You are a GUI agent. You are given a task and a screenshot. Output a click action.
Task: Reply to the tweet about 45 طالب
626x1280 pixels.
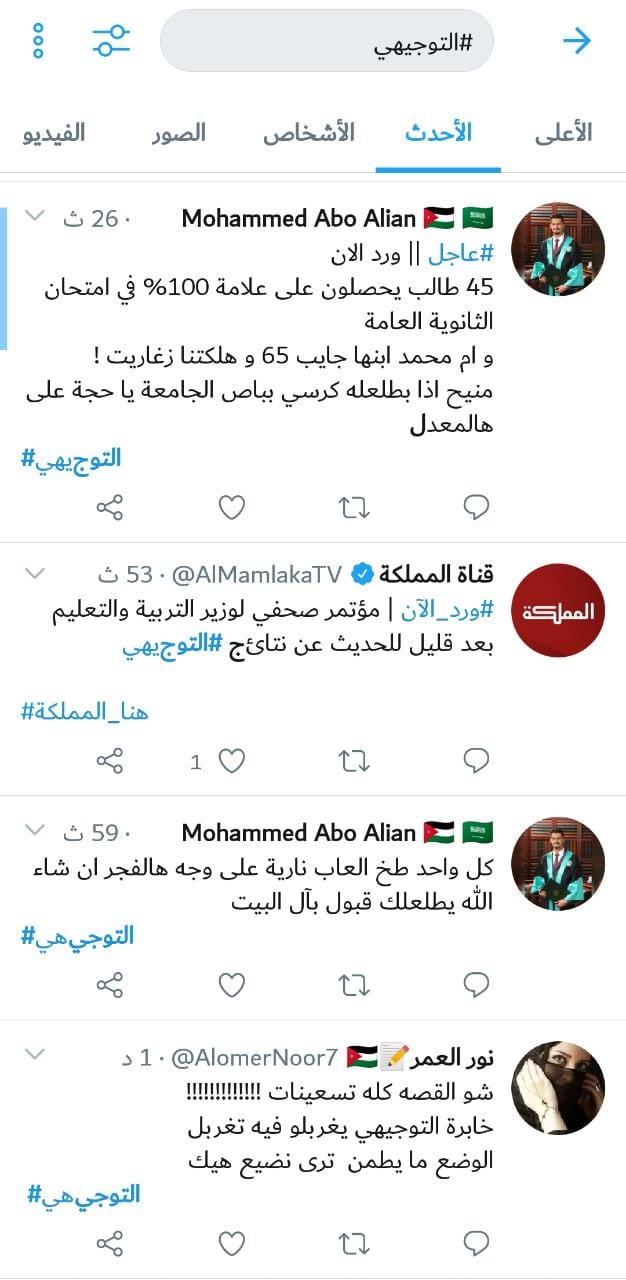click(x=476, y=508)
